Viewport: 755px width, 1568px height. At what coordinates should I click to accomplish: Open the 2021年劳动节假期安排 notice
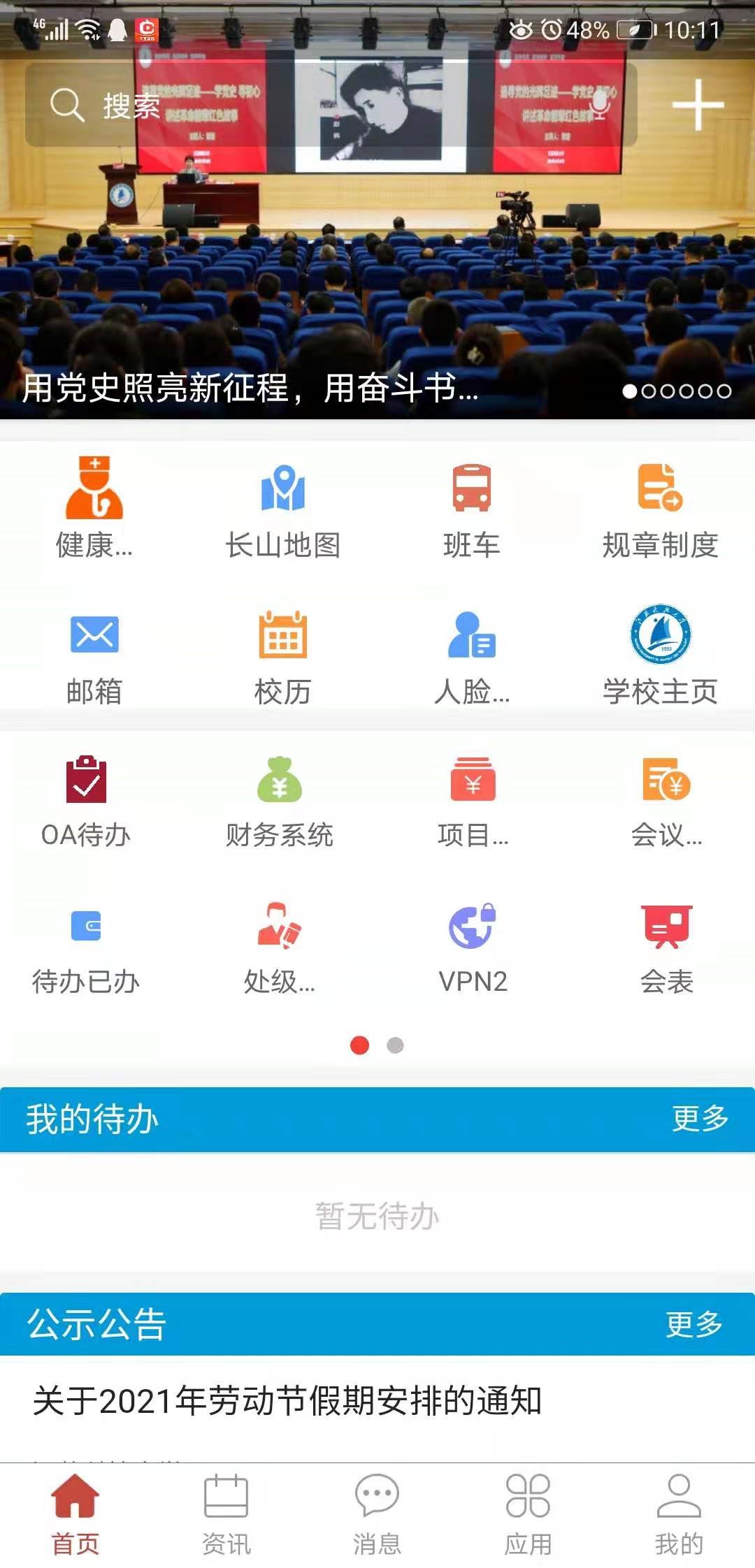pos(287,1401)
